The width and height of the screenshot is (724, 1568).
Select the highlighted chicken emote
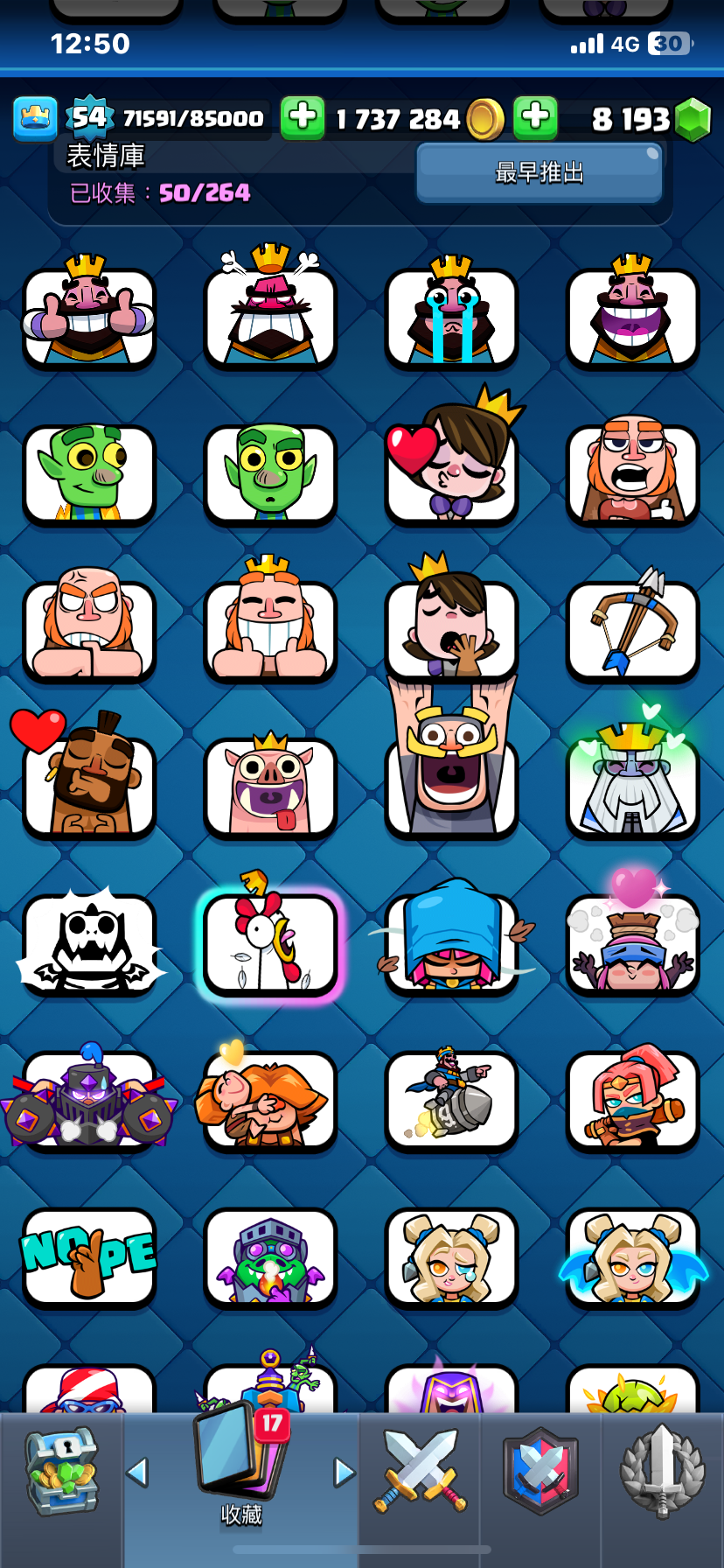point(270,945)
